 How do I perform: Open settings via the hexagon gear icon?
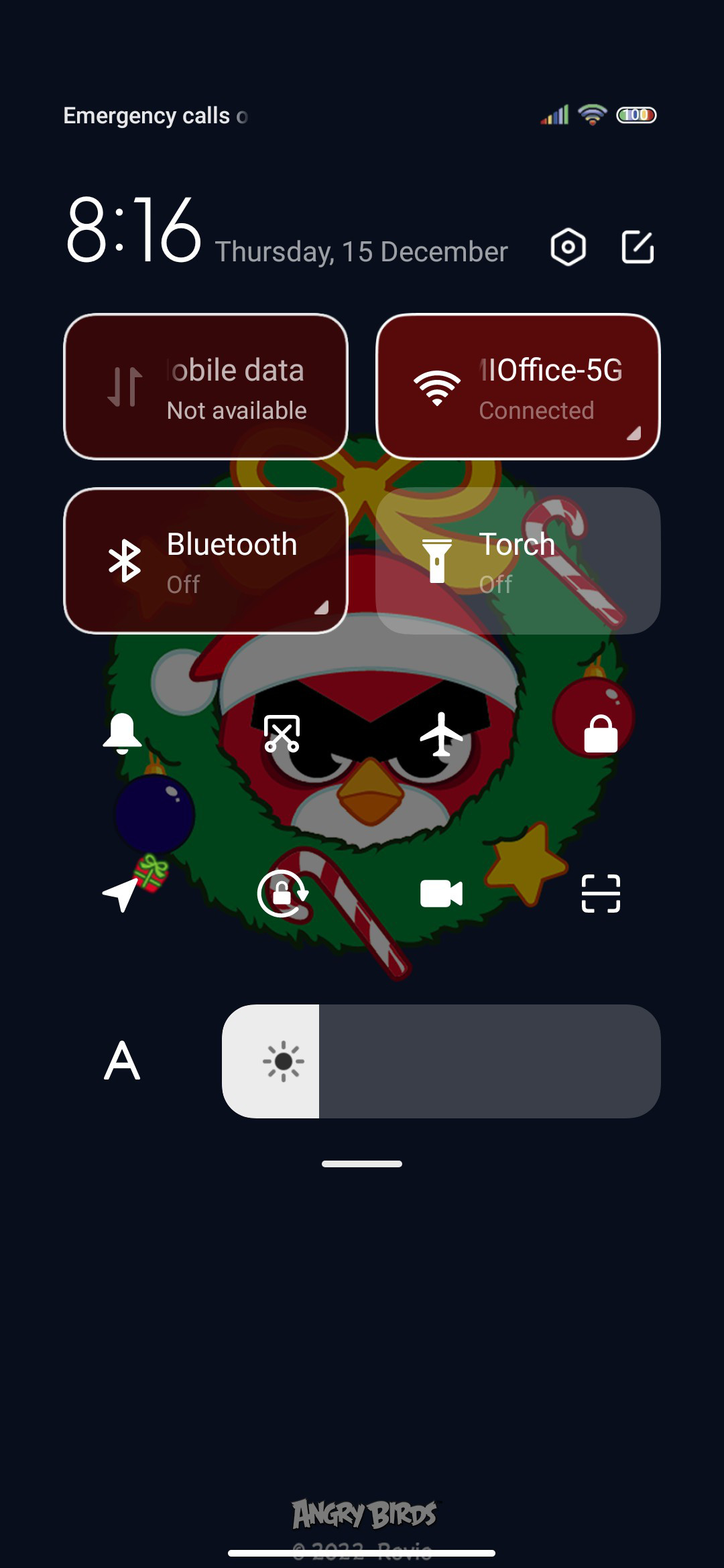pyautogui.click(x=568, y=247)
